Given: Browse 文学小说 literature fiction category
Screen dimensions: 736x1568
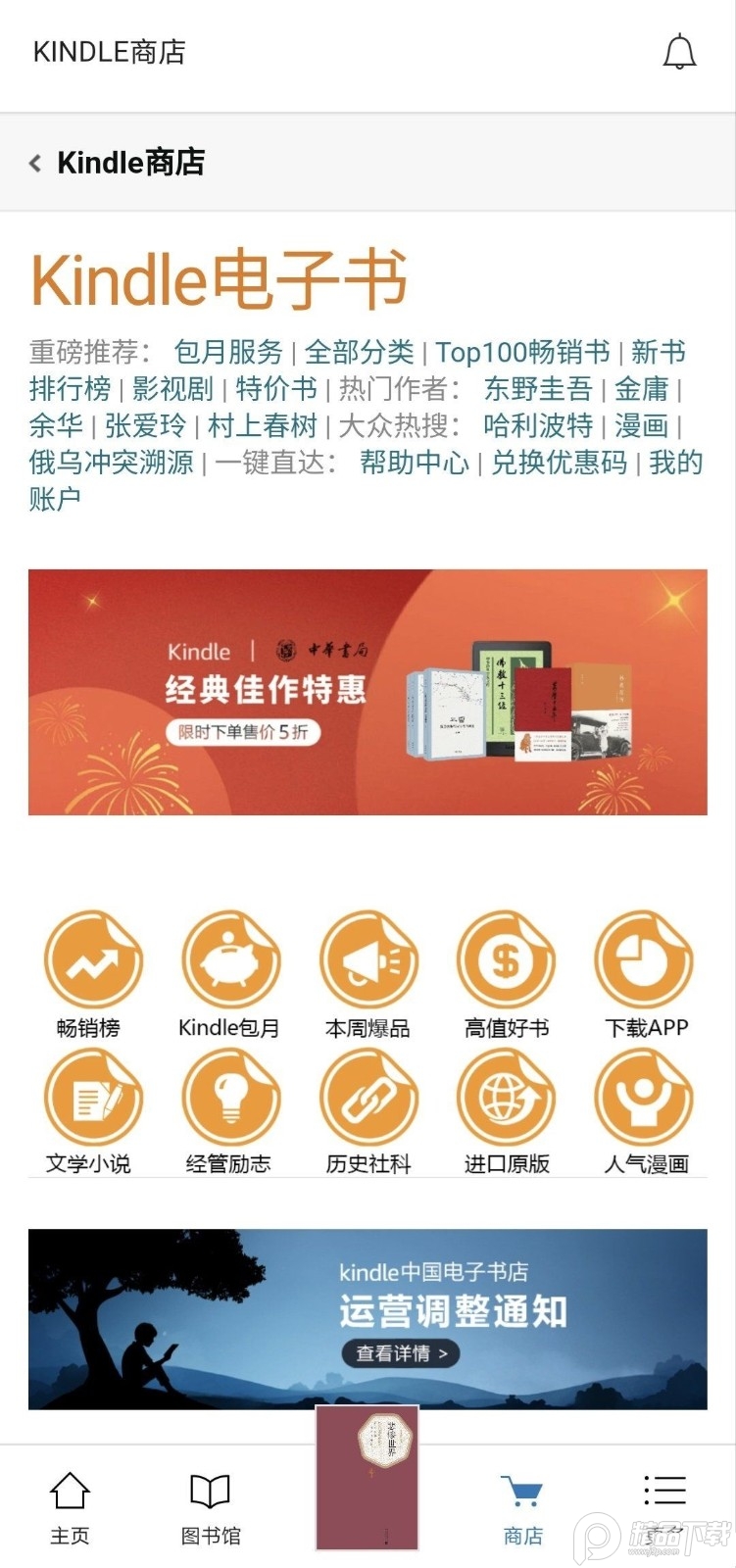Looking at the screenshot, I should pyautogui.click(x=93, y=1098).
